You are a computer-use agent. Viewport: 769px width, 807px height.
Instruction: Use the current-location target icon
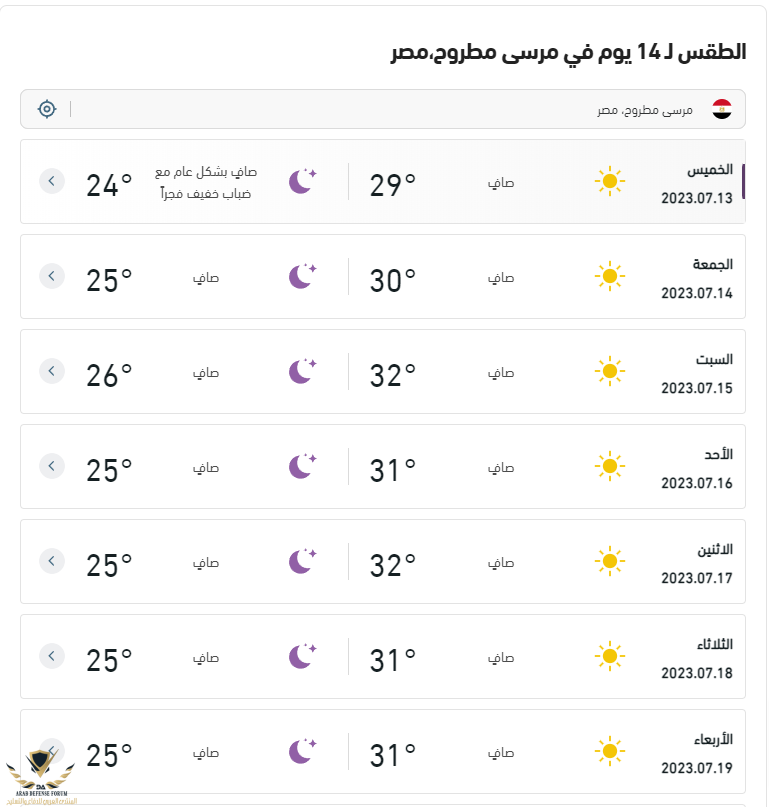(x=47, y=109)
